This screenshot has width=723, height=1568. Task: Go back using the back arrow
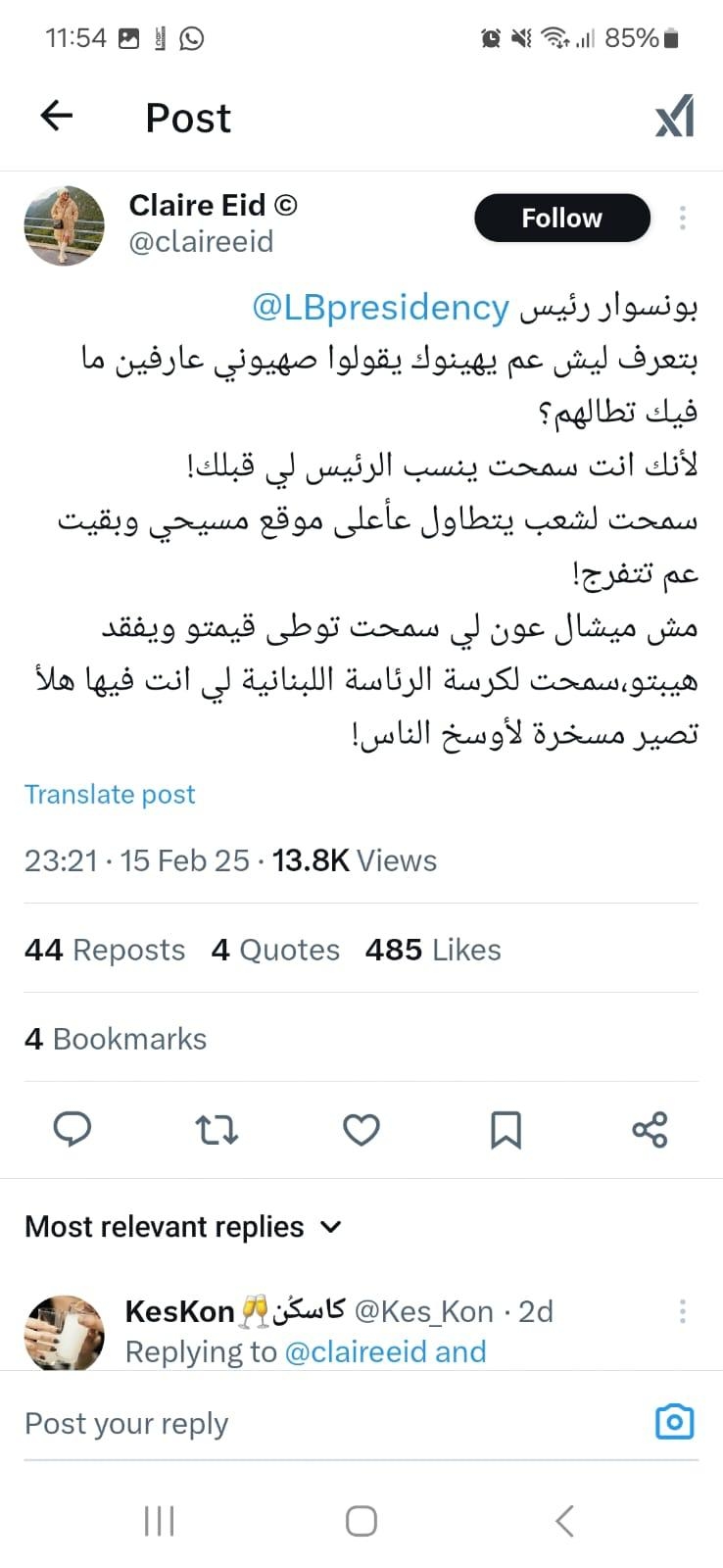(56, 116)
